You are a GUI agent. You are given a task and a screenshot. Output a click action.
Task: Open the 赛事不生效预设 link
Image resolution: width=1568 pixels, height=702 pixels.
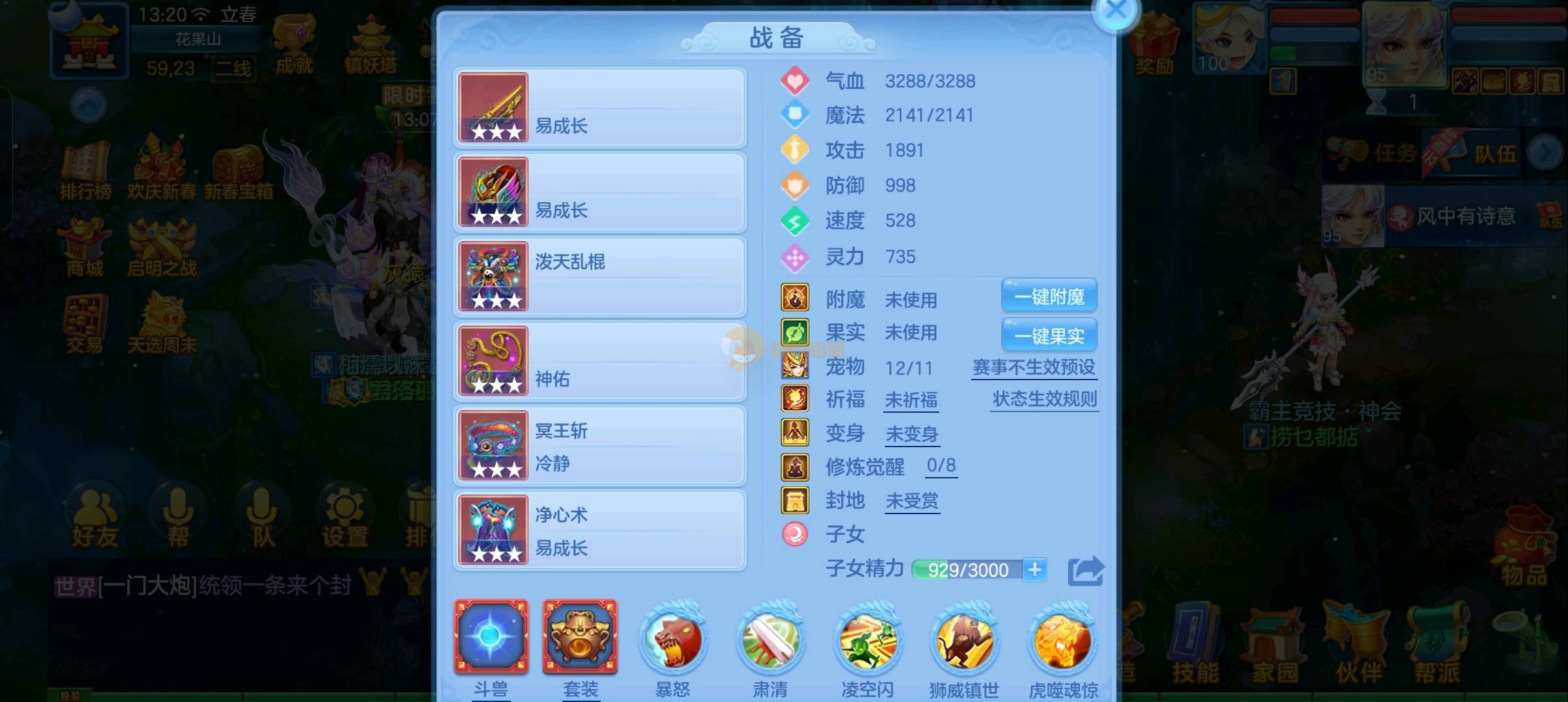[1034, 367]
